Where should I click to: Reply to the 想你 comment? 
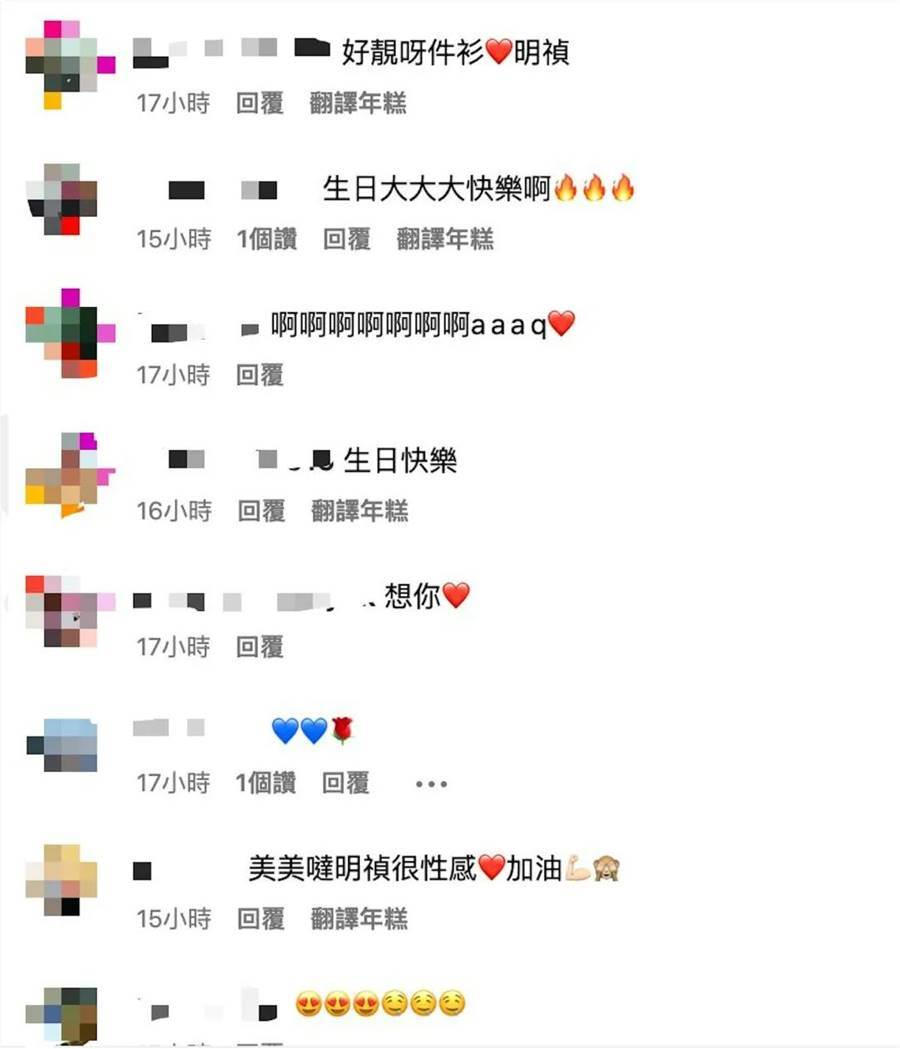click(260, 647)
